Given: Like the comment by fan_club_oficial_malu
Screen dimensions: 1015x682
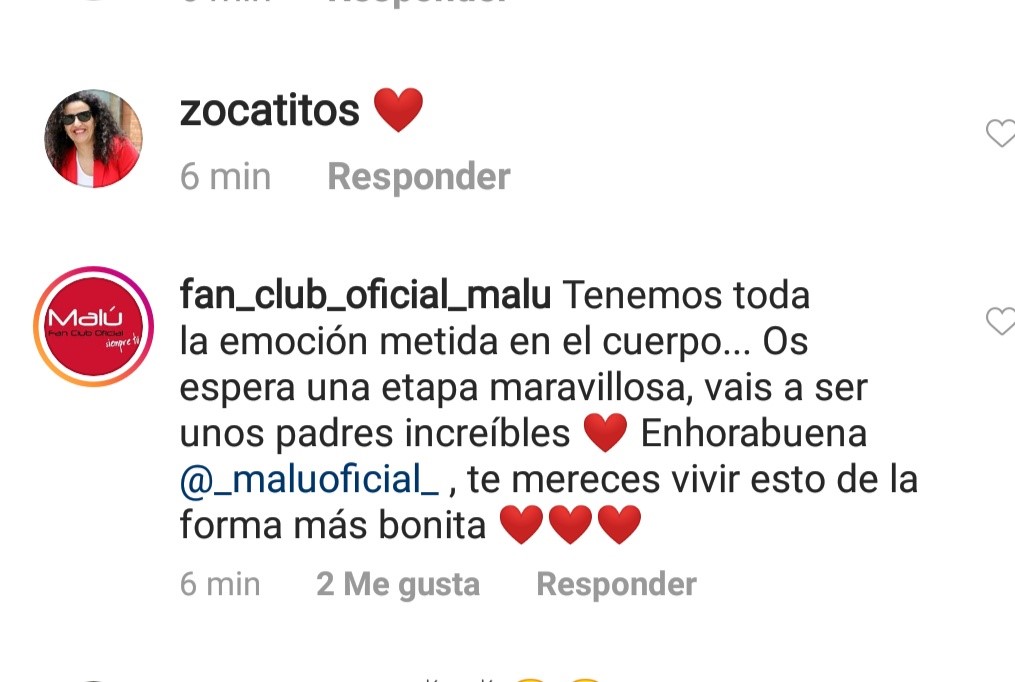Looking at the screenshot, I should tap(1000, 321).
